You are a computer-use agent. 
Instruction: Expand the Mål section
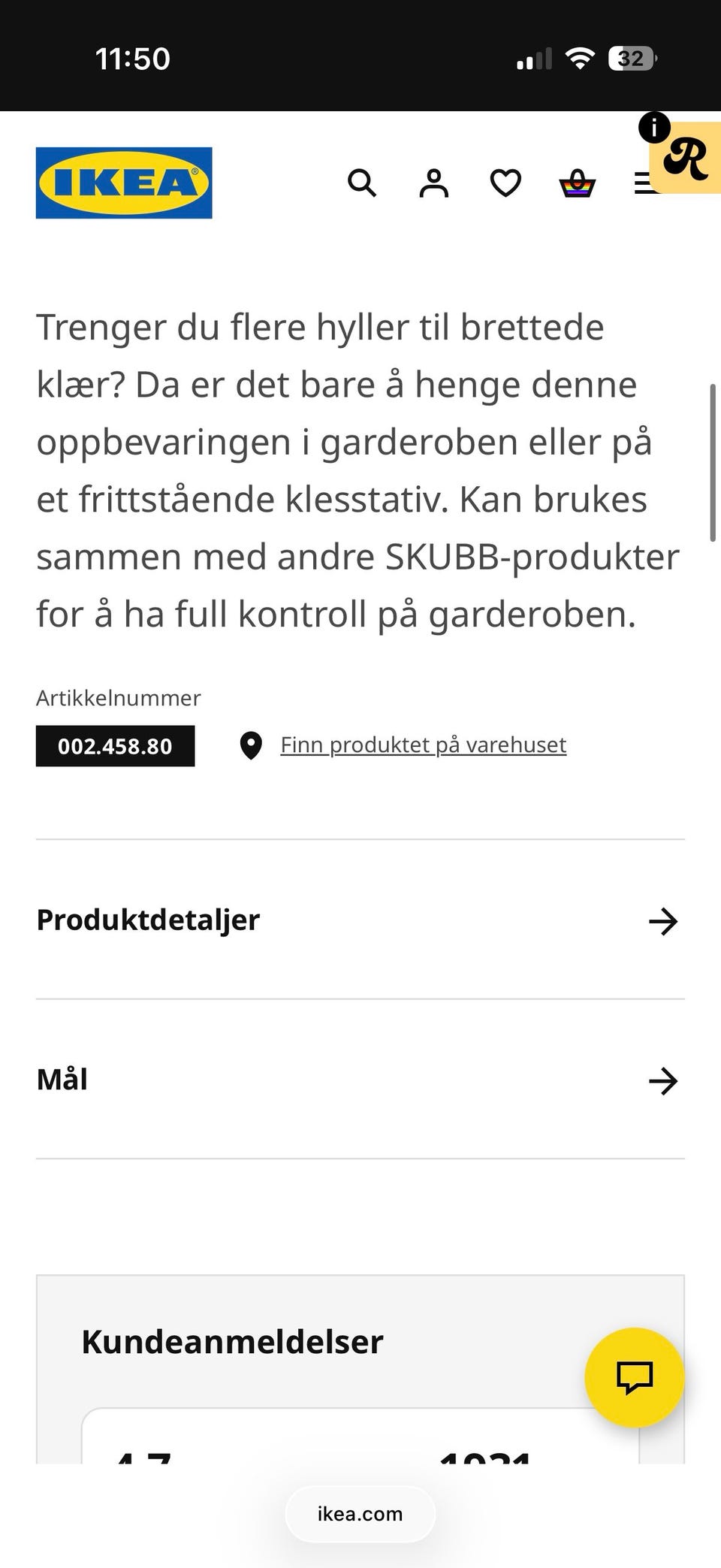tap(62, 1080)
